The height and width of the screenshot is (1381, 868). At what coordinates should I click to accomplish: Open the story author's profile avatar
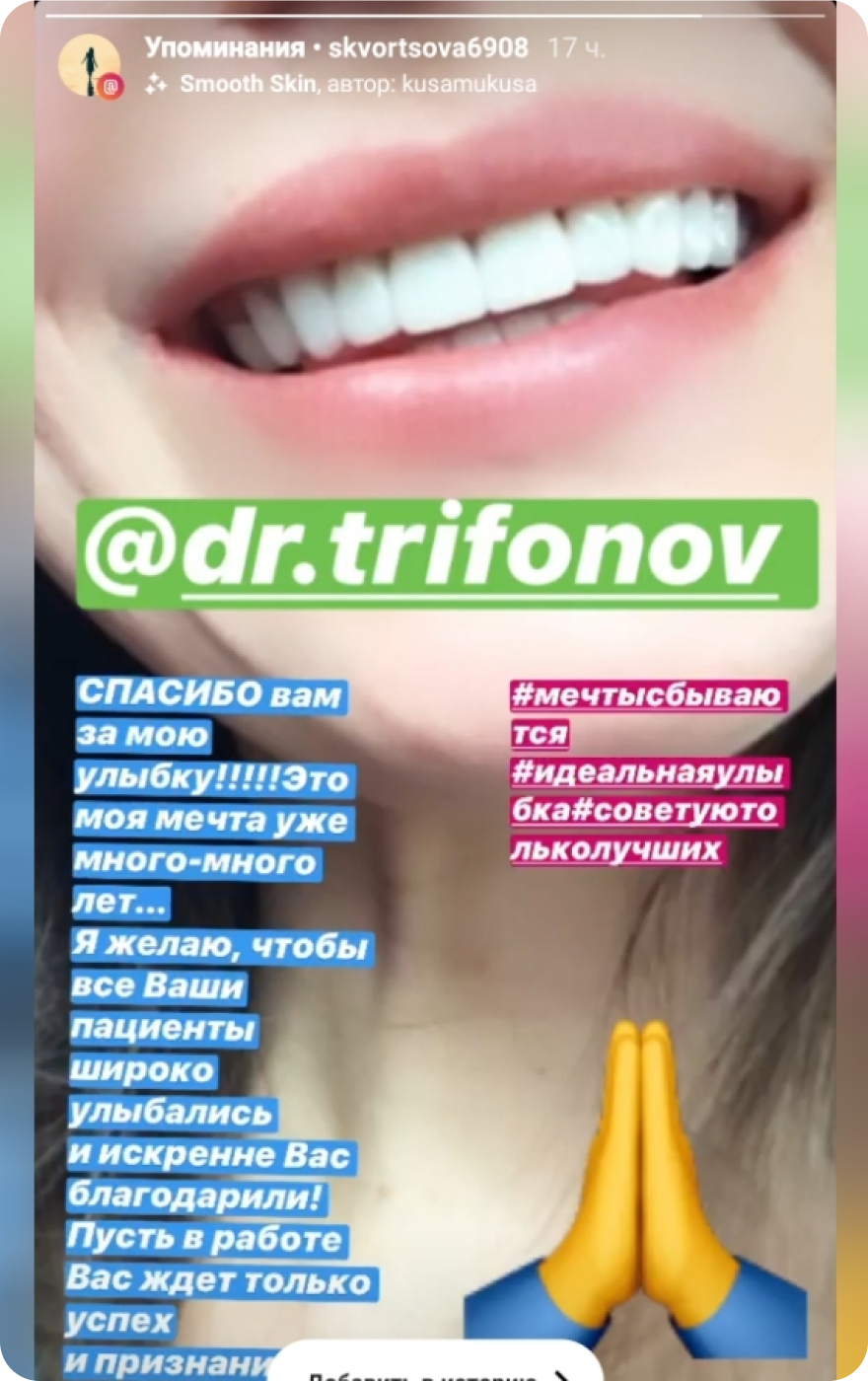click(90, 64)
